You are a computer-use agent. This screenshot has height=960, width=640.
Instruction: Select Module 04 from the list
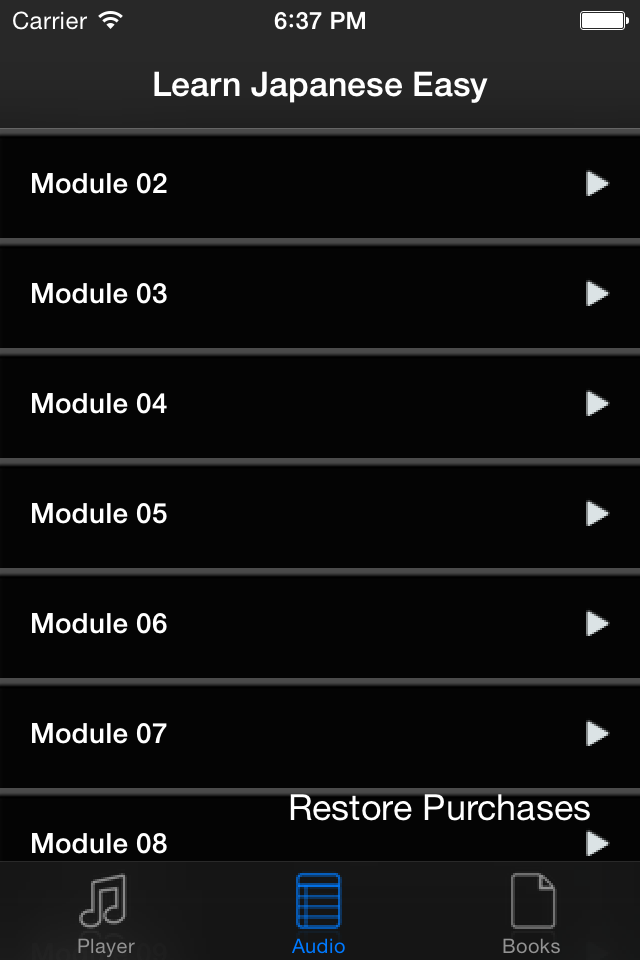coord(320,403)
